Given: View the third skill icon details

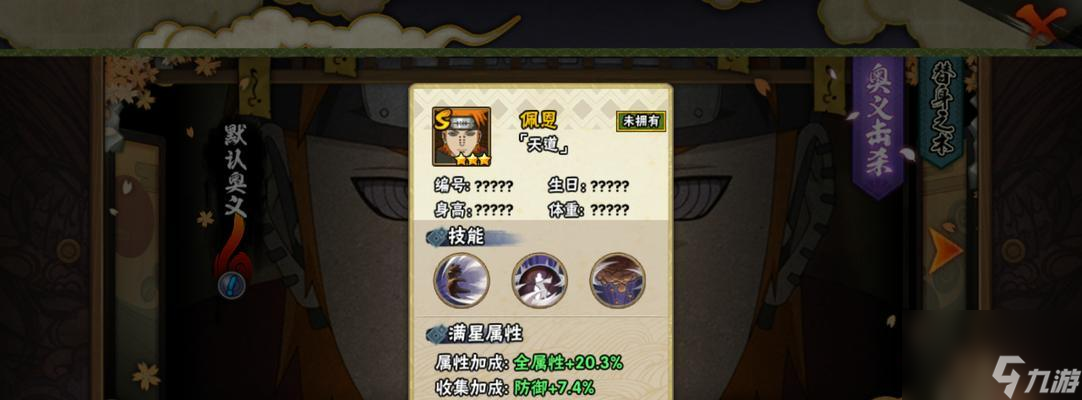Looking at the screenshot, I should 617,280.
